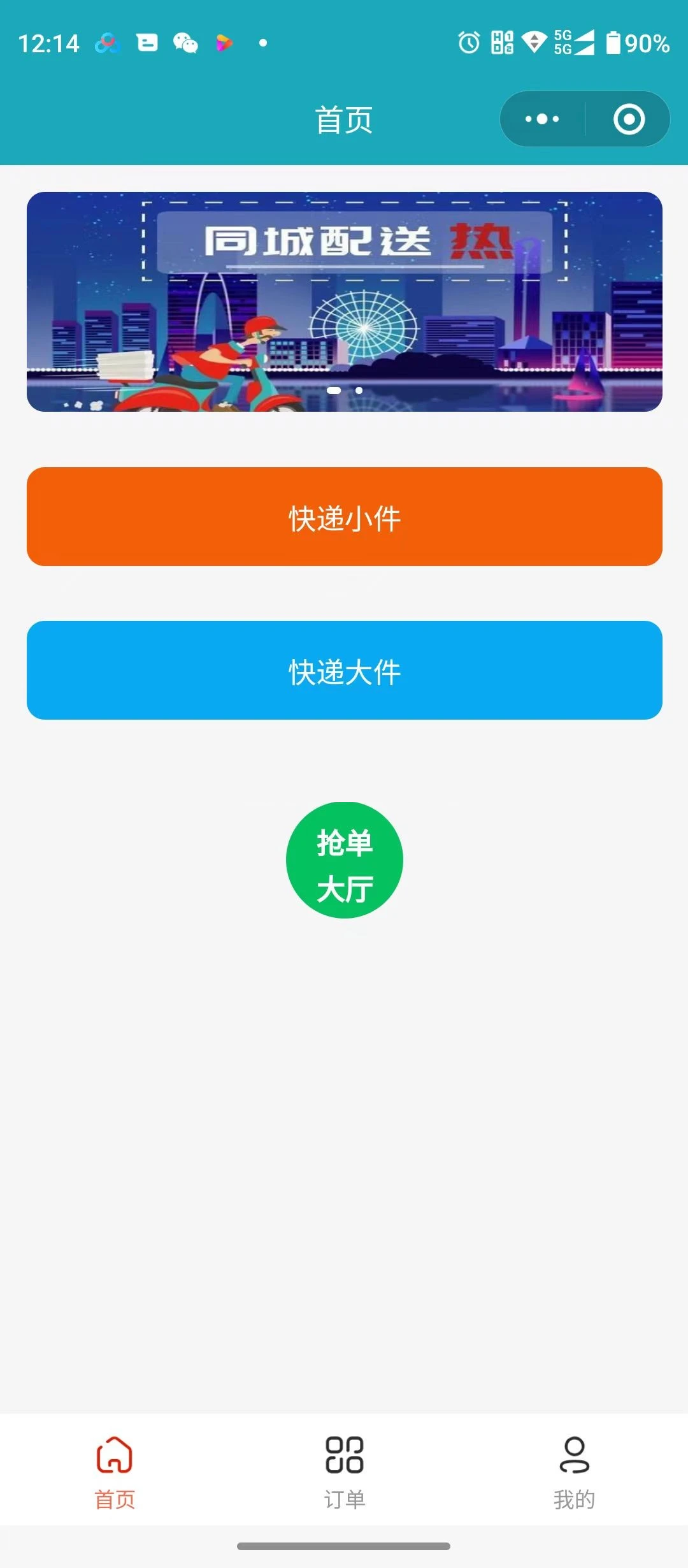Viewport: 688px width, 1568px height.
Task: Open the mini program three-dot menu
Action: pyautogui.click(x=542, y=119)
